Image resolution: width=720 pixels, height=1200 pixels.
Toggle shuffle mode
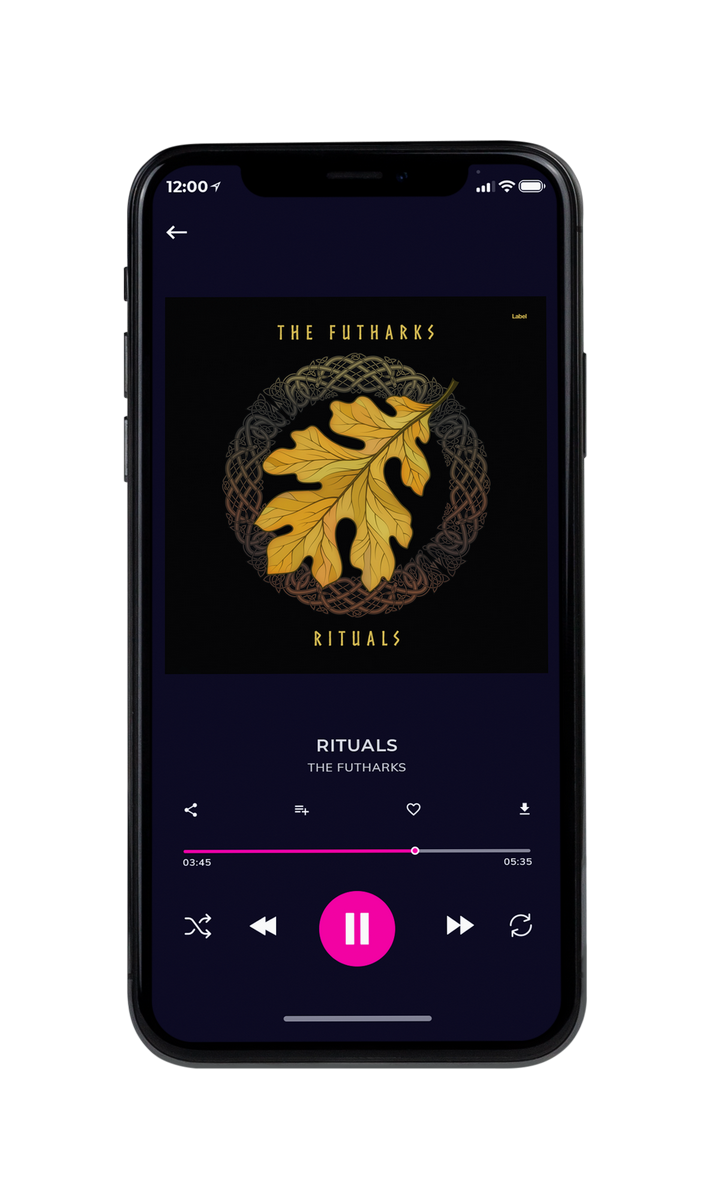coord(198,926)
